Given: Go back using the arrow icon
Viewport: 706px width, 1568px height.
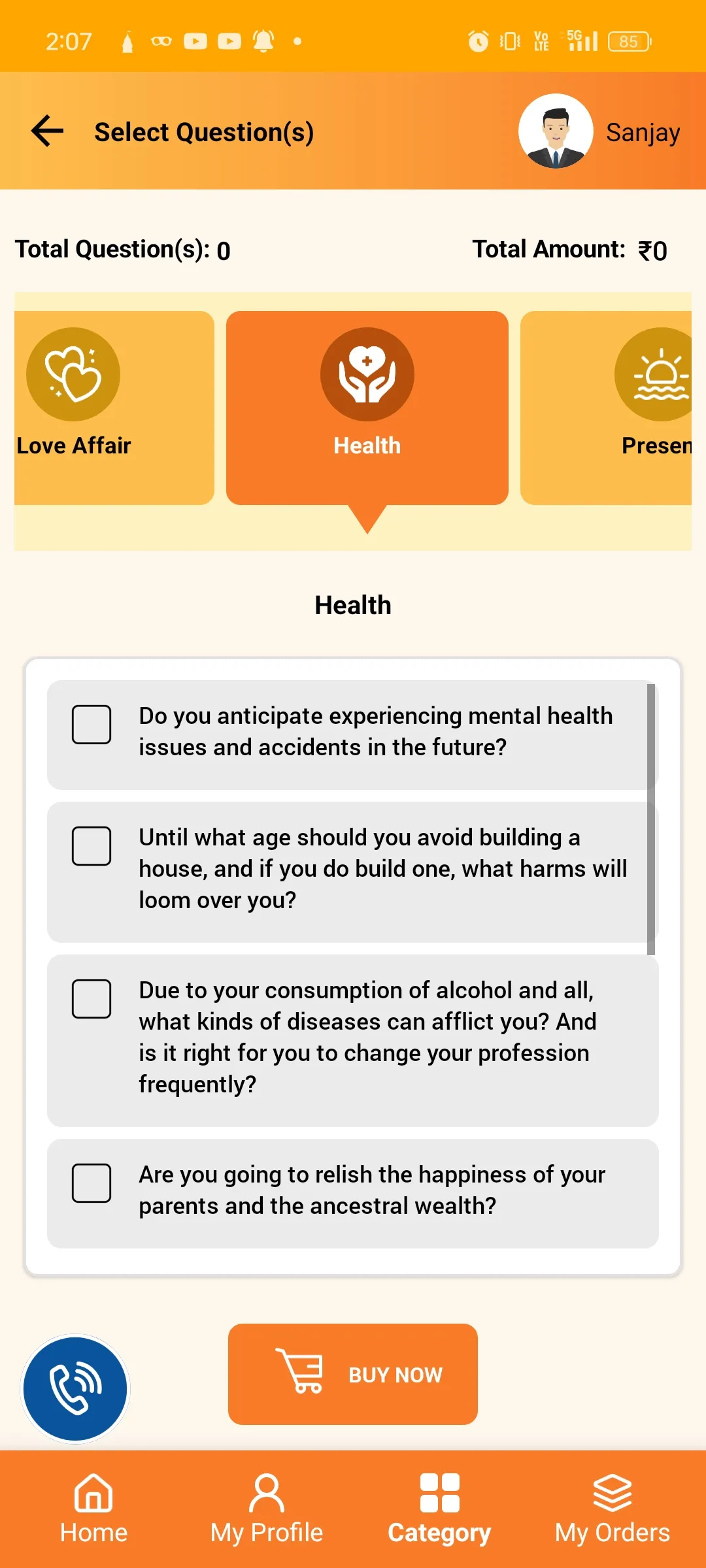Looking at the screenshot, I should [48, 131].
